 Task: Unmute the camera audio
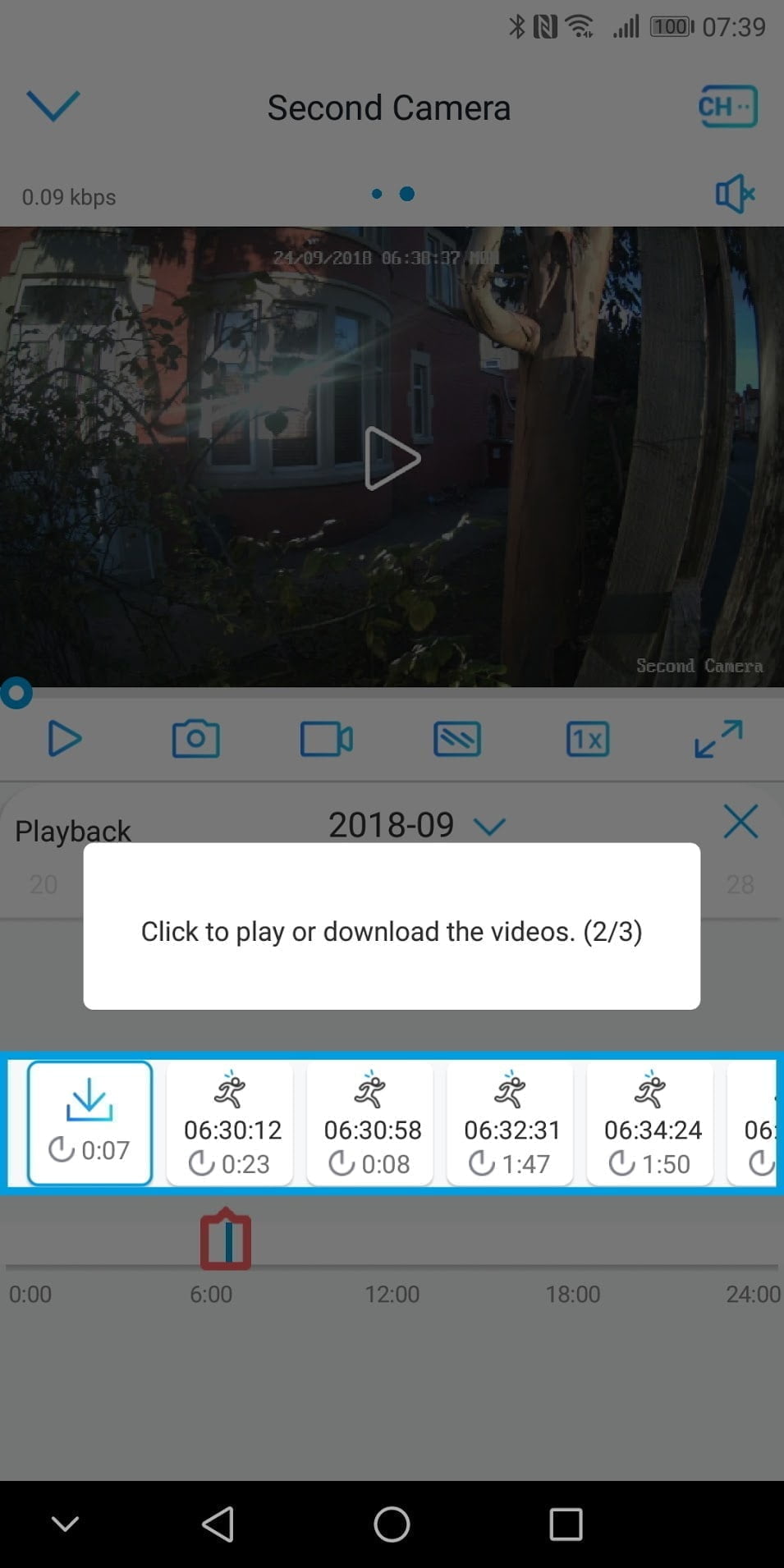(x=734, y=195)
